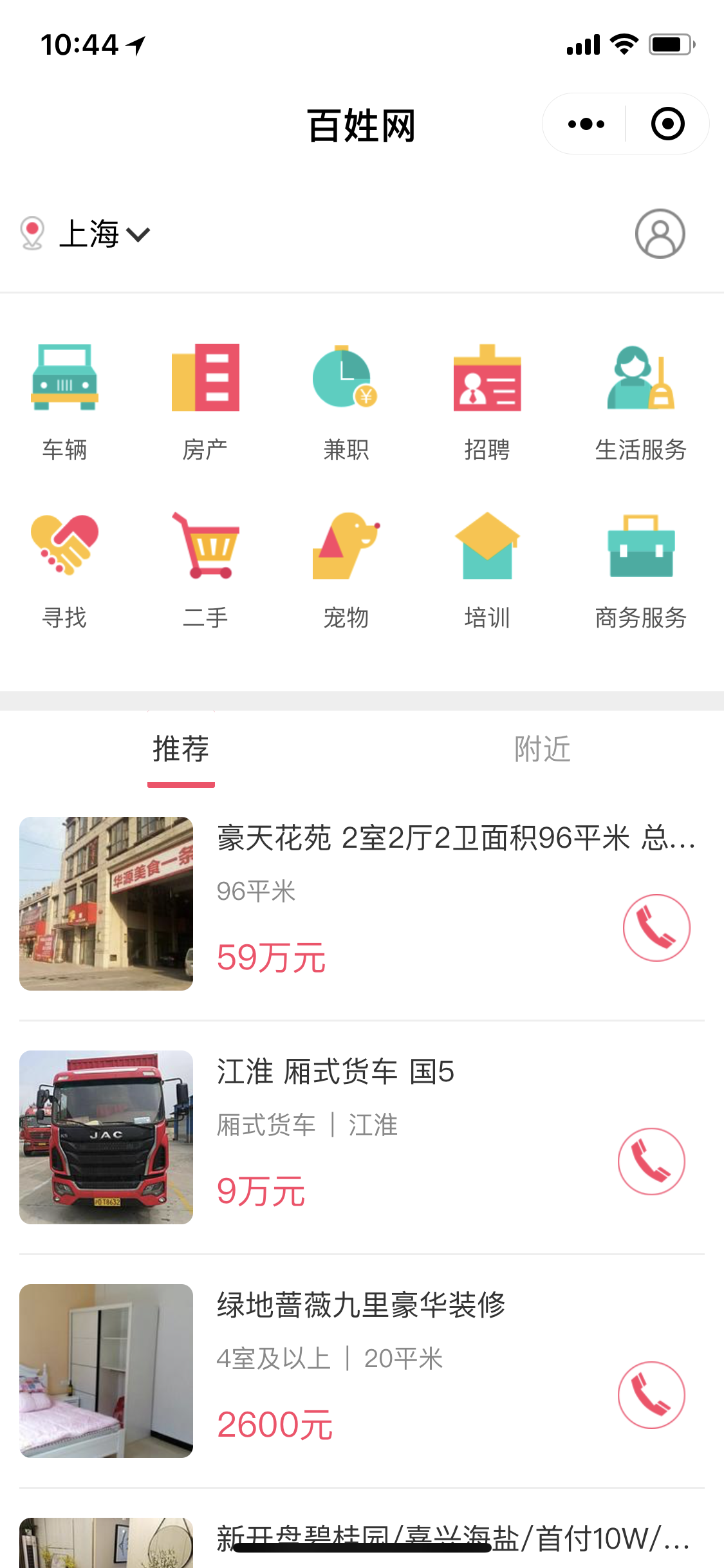Viewport: 724px width, 1568px height.
Task: Call about 绿地蔷薇九里豪华装修 listing
Action: pyautogui.click(x=651, y=1395)
